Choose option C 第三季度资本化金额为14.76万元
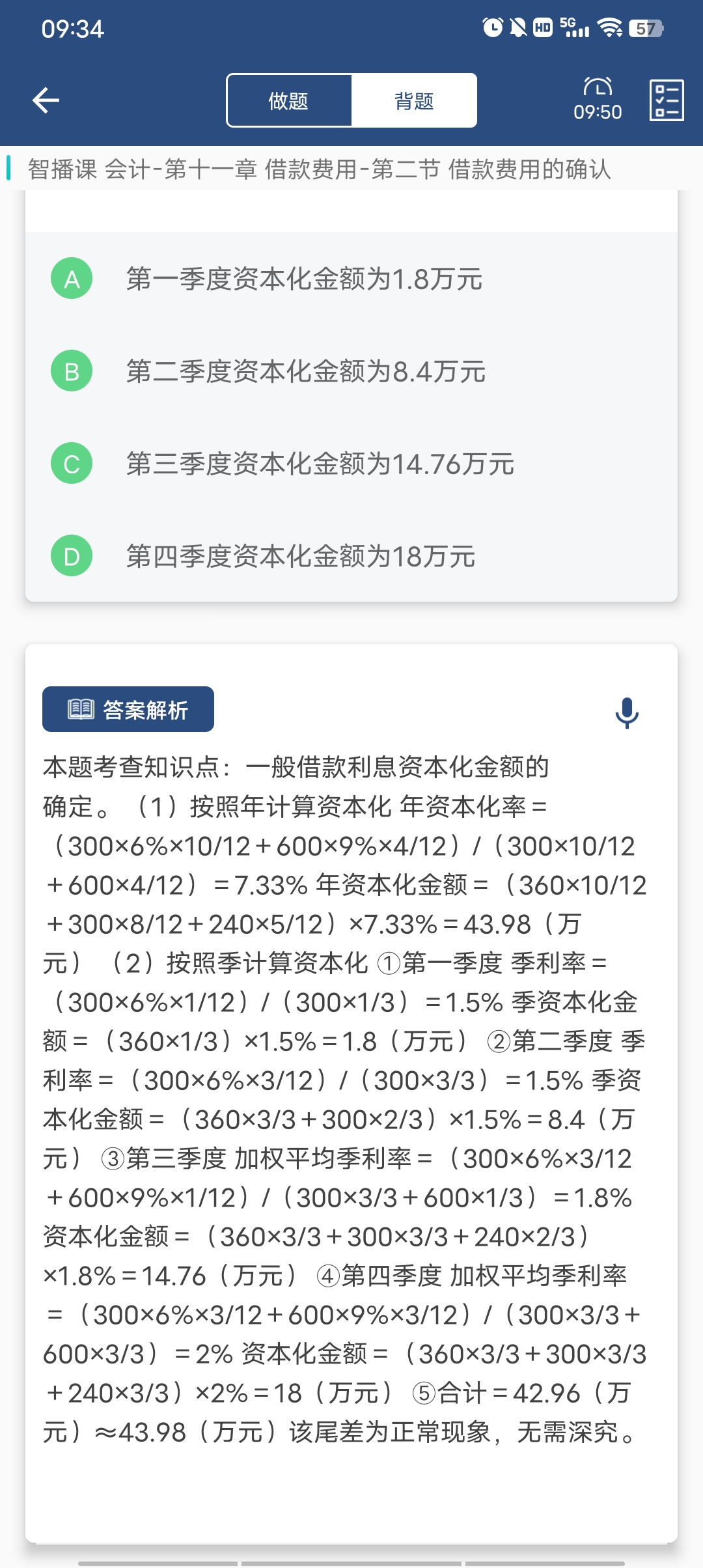This screenshot has width=703, height=1568. (319, 464)
